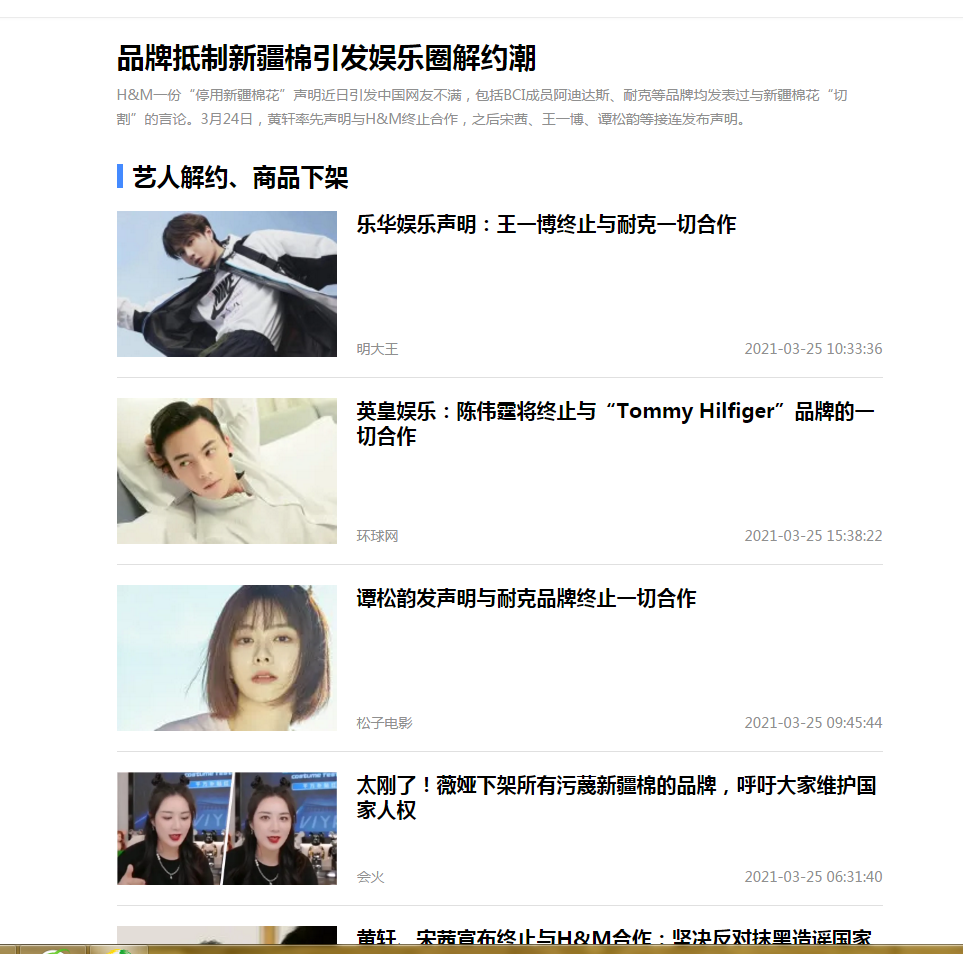The image size is (963, 954).
Task: Open the article about 王一博 ending Nike cooperation
Action: (x=546, y=225)
